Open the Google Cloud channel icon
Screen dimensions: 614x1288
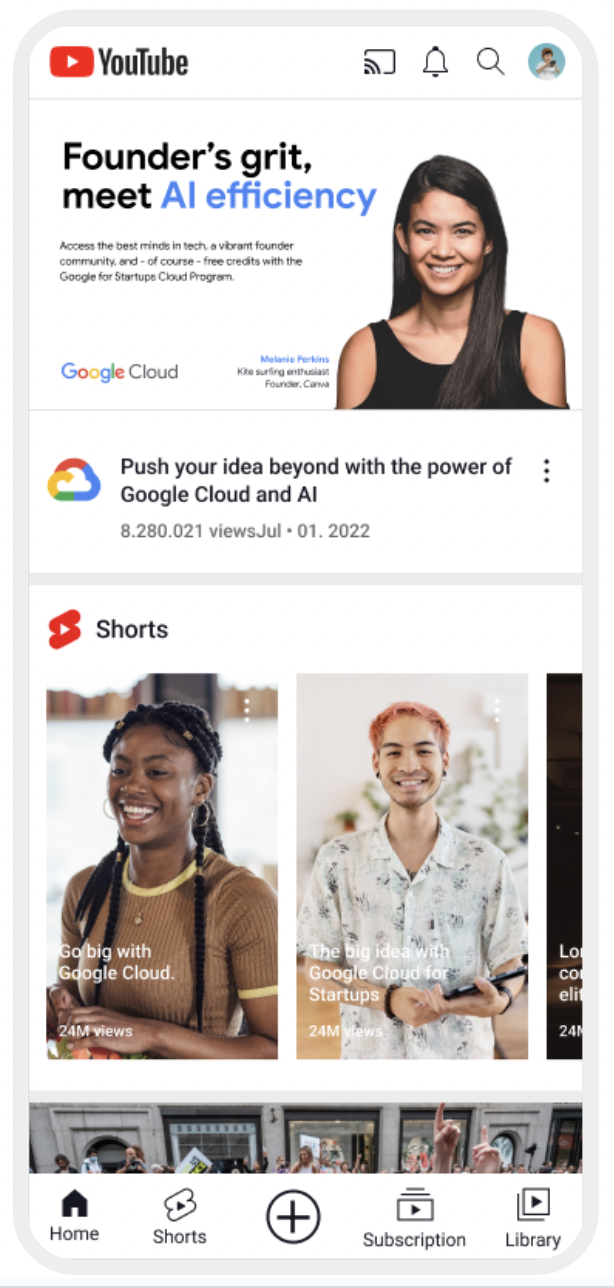pos(74,481)
